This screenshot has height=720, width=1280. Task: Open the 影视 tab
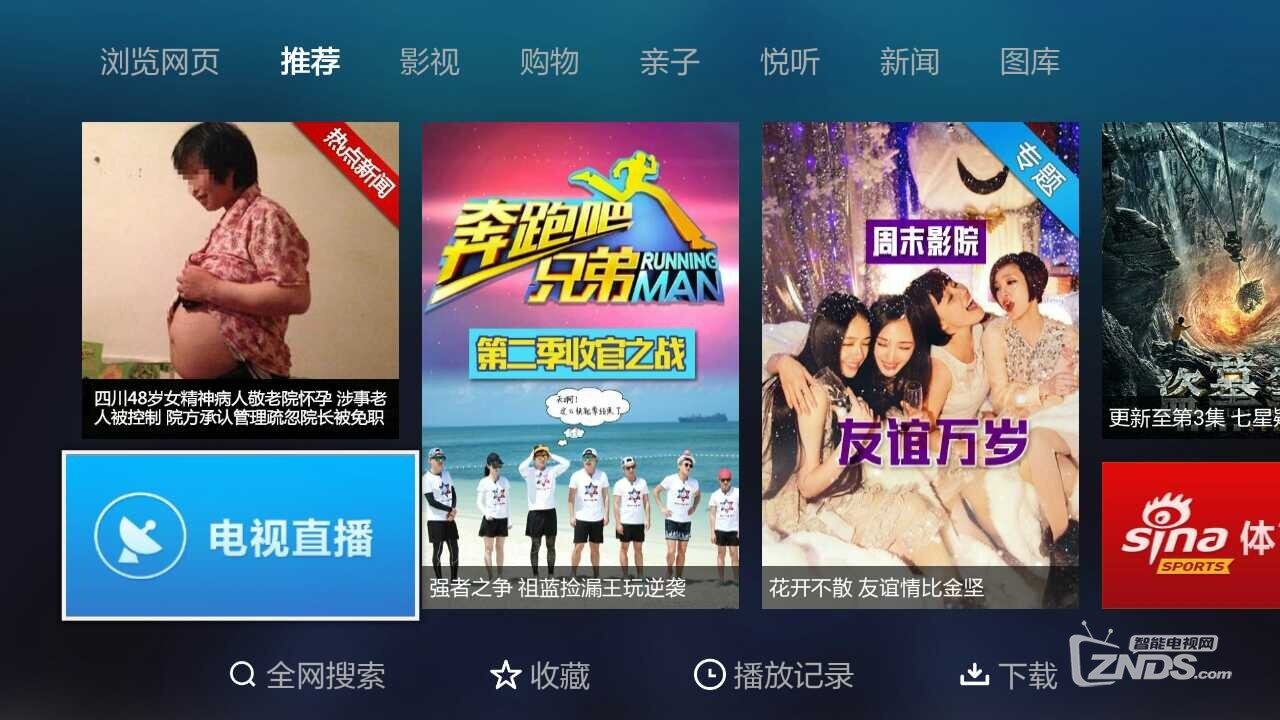(429, 62)
